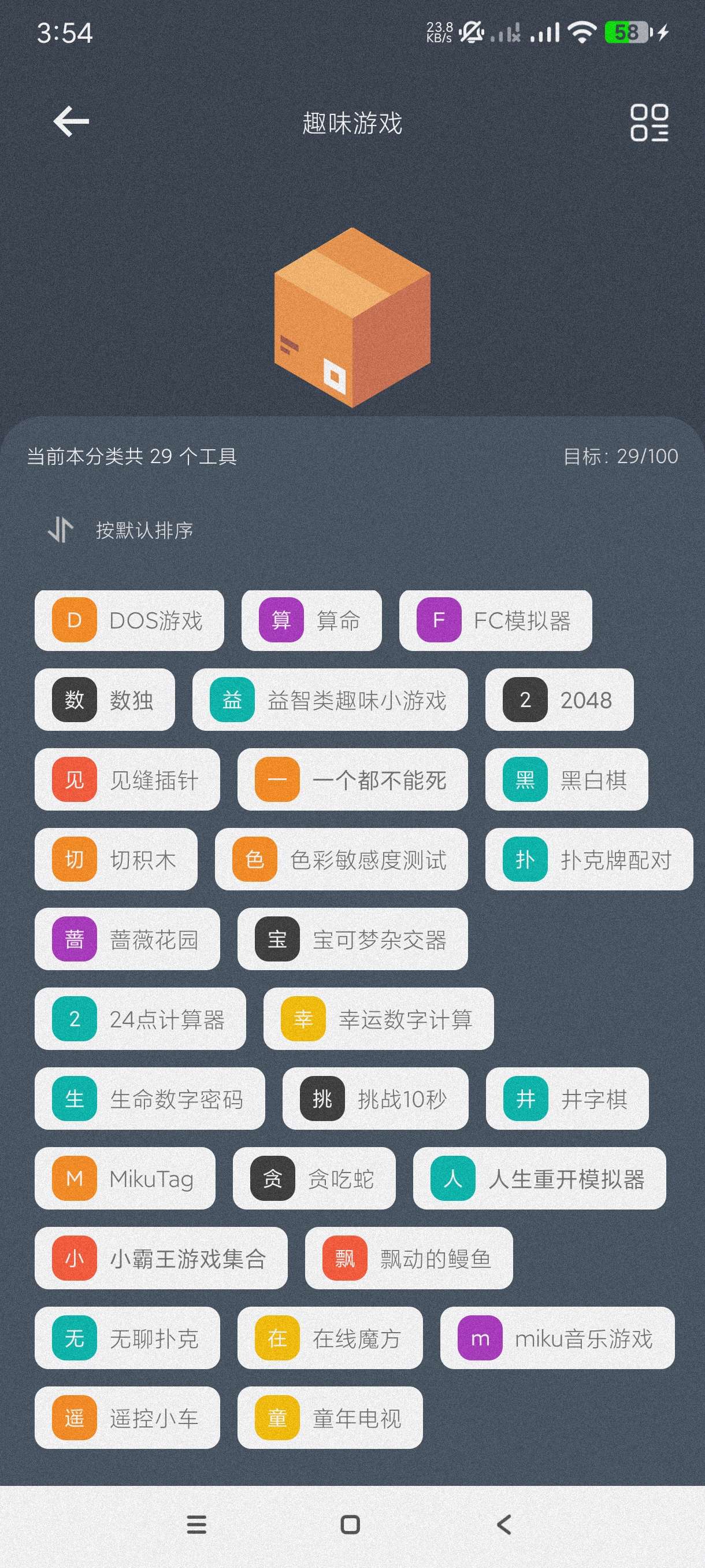Launch 人生重开模拟器
The image size is (705, 1568).
(539, 1178)
